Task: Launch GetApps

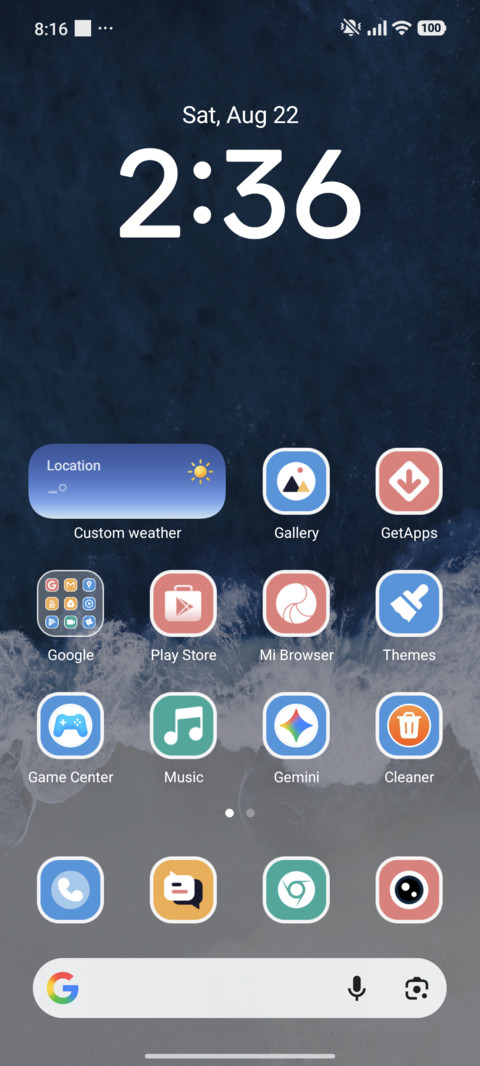Action: tap(409, 481)
